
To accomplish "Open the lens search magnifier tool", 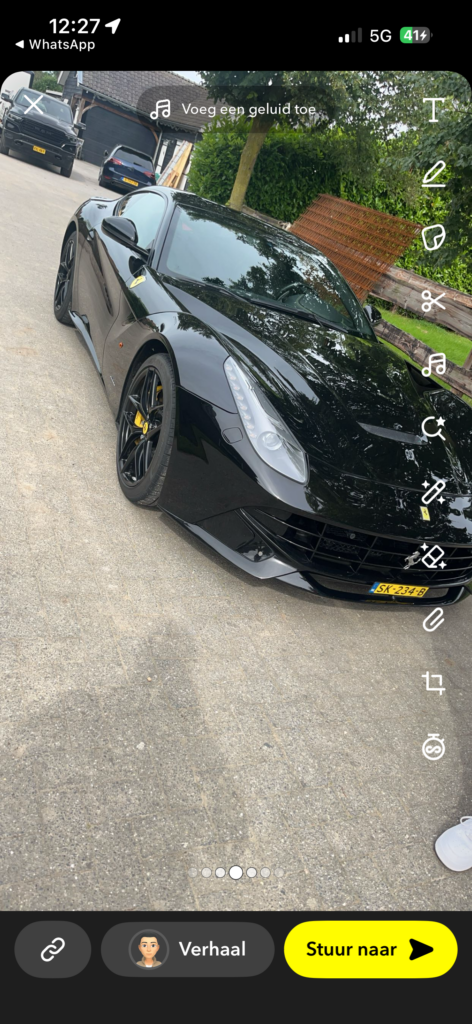I will [x=433, y=428].
